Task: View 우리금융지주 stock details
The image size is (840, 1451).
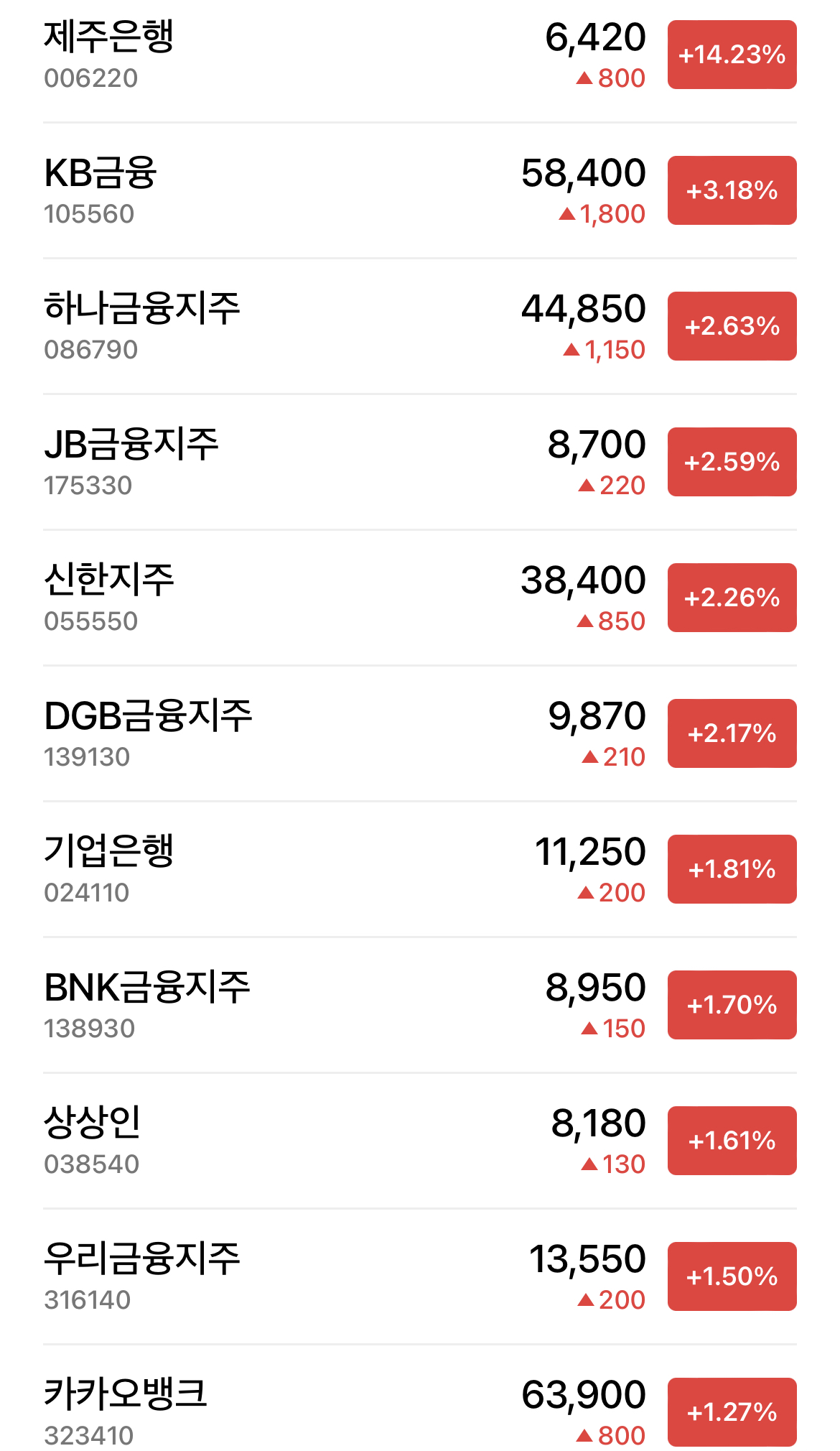Action: 420,1276
